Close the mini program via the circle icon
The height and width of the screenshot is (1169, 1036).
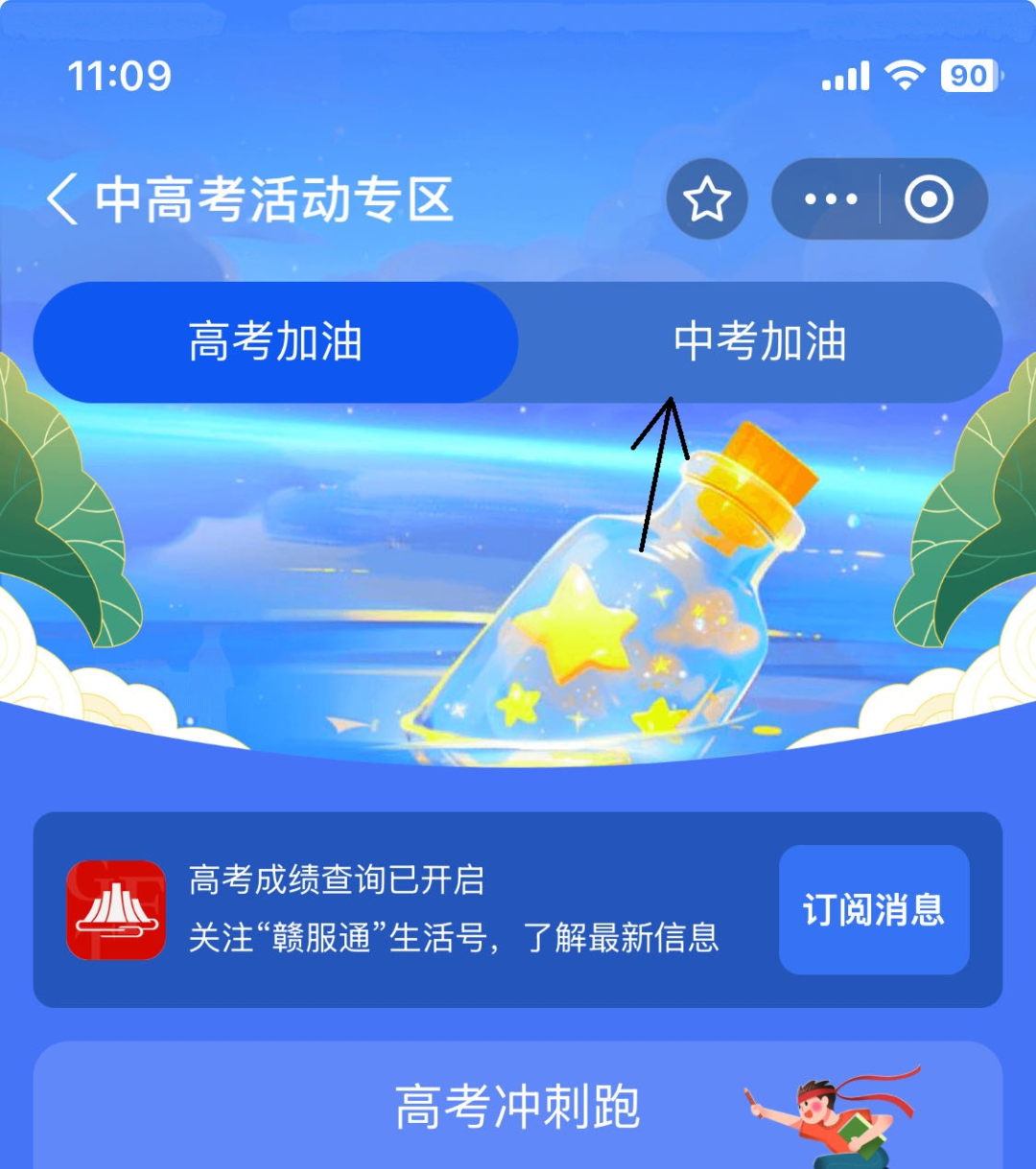tap(929, 199)
